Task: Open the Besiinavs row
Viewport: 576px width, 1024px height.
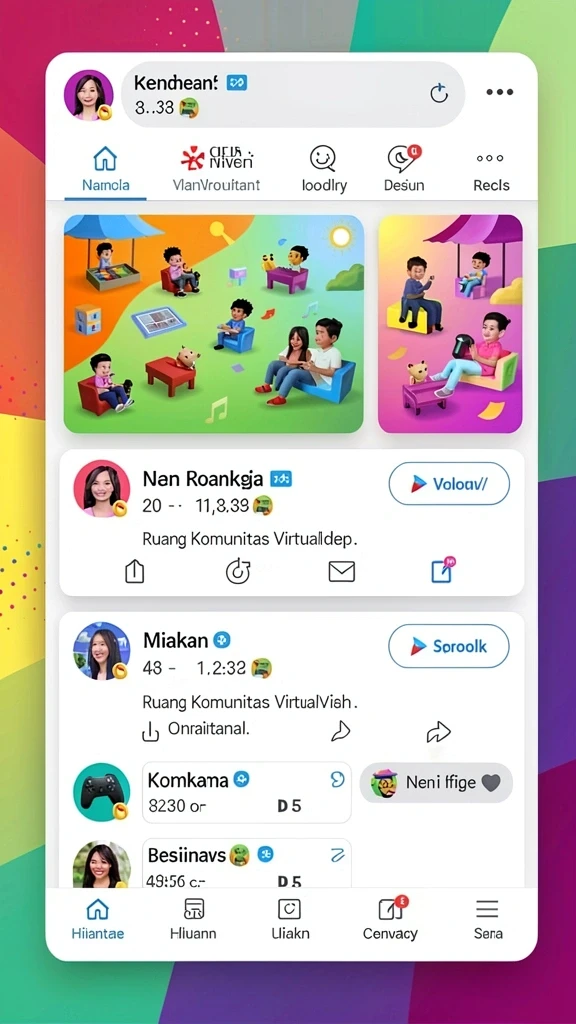Action: tap(246, 863)
